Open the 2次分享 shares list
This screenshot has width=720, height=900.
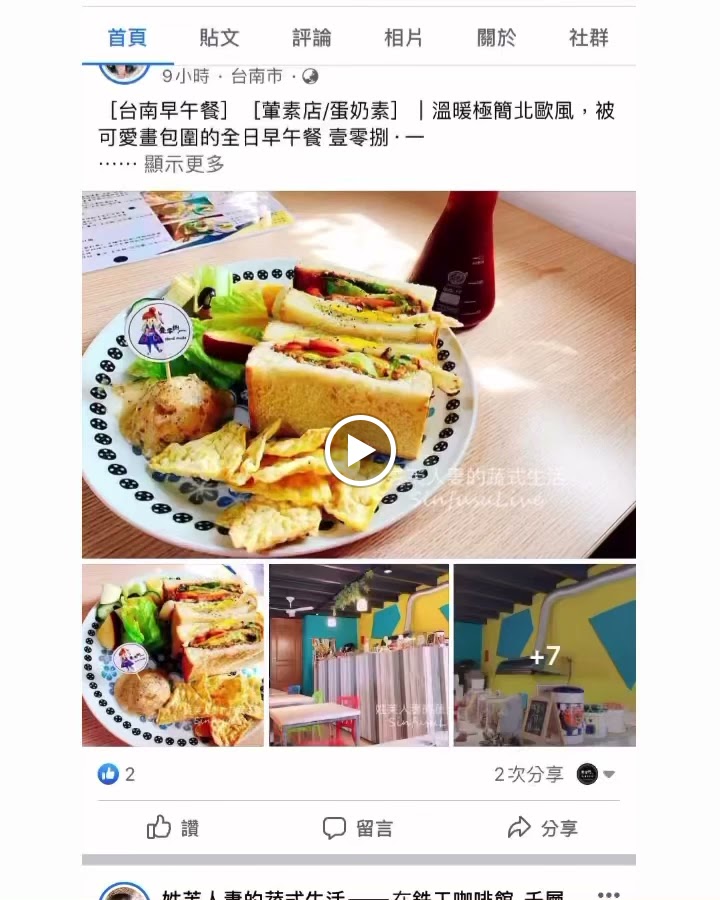pos(528,774)
